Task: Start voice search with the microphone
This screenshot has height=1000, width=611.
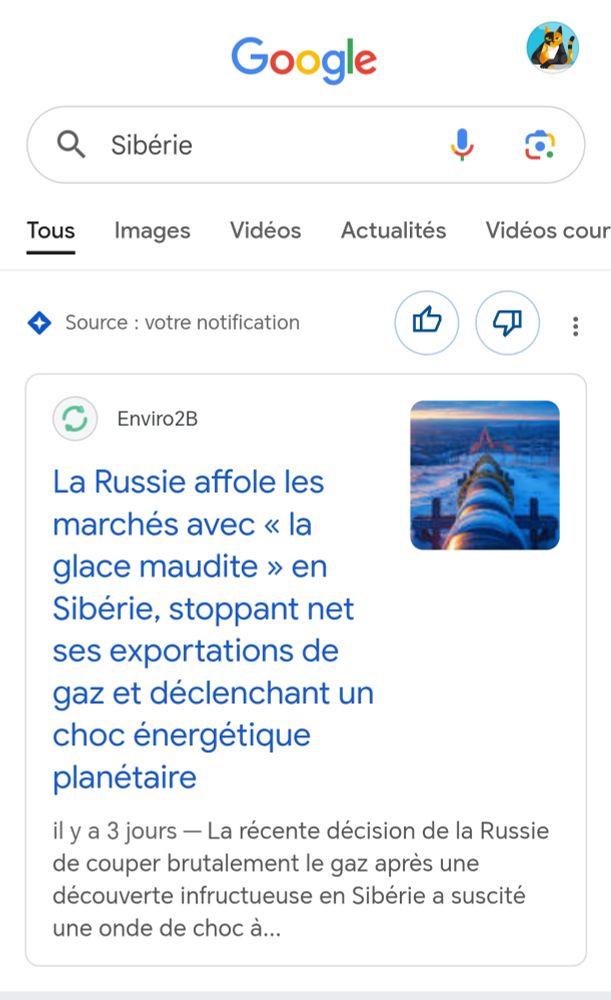Action: (462, 145)
